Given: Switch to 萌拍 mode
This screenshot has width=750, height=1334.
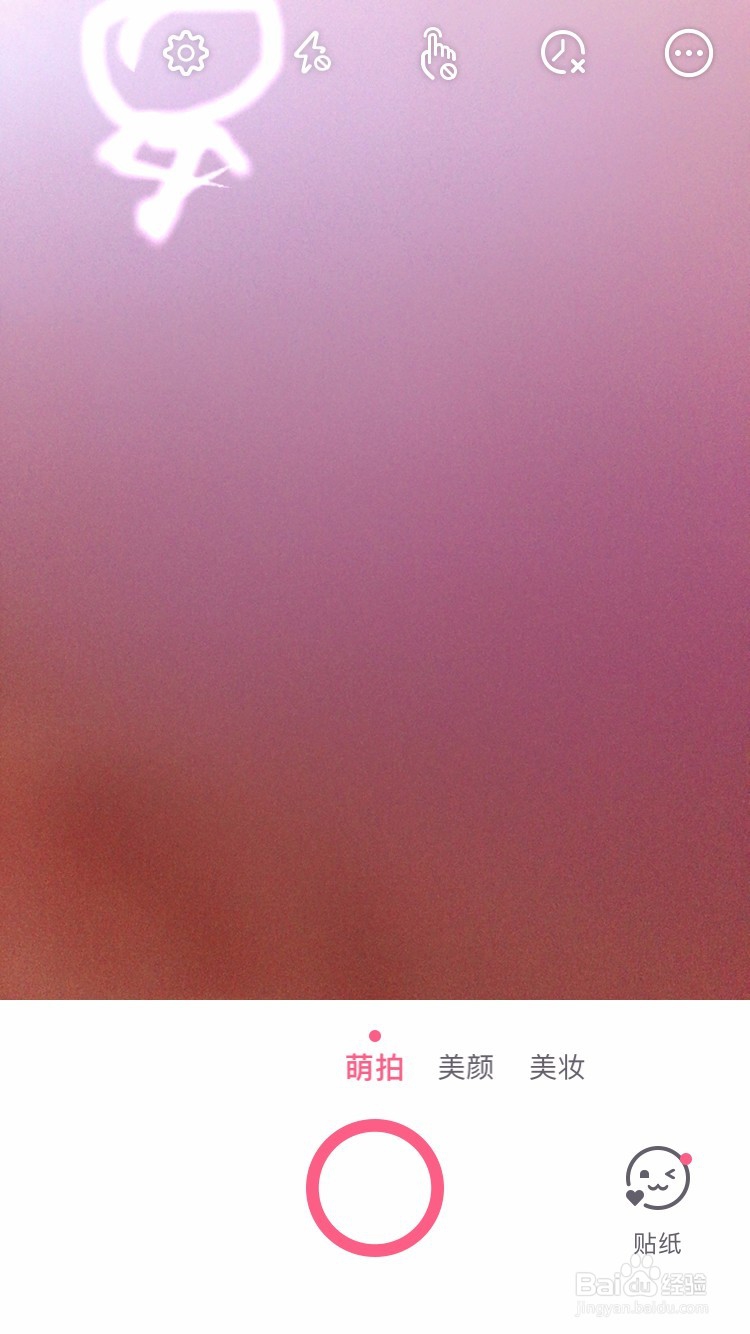Looking at the screenshot, I should tap(374, 1068).
